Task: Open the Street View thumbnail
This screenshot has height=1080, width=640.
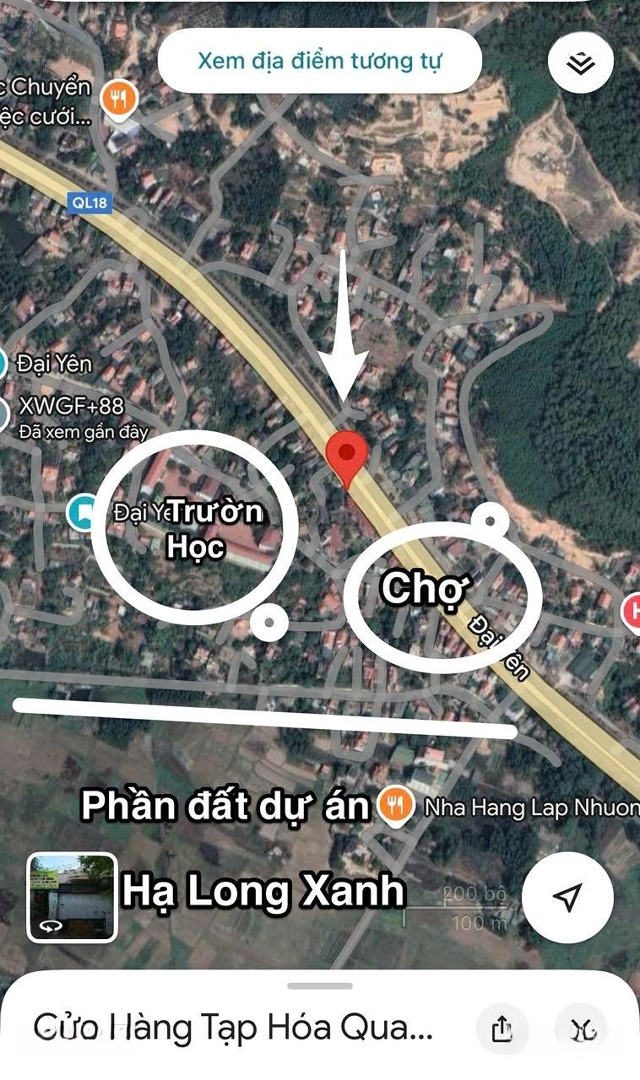Action: 71,897
